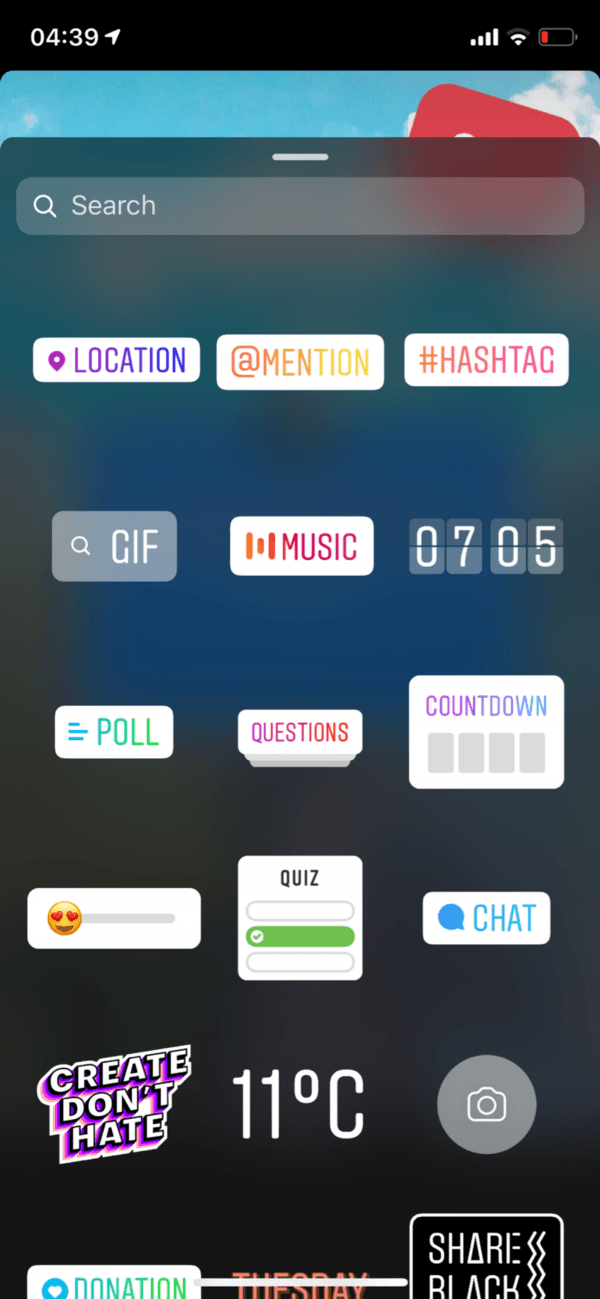This screenshot has height=1299, width=600.
Task: Tap the sticker search field
Action: point(300,206)
